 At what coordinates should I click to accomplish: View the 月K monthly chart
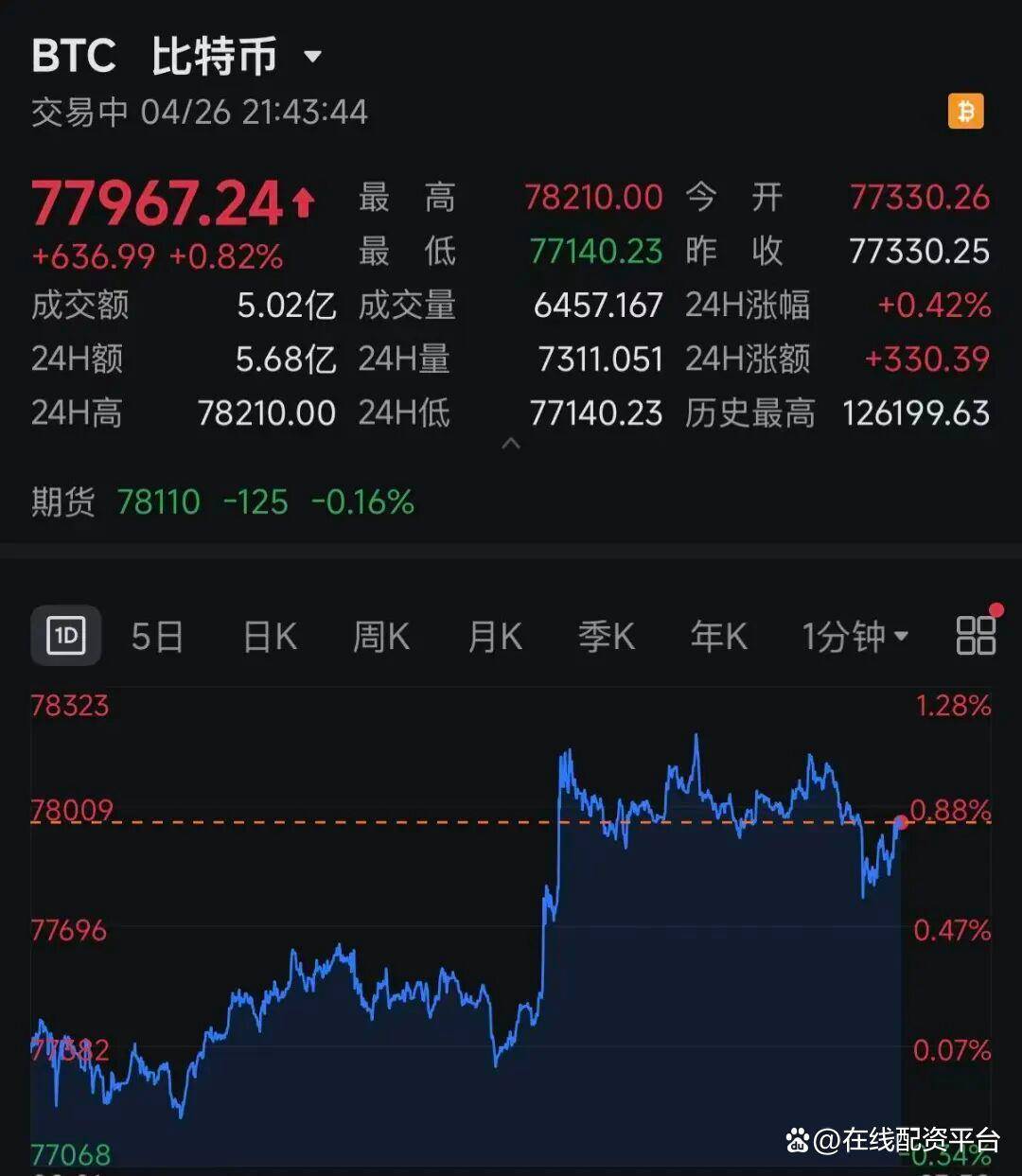coord(495,637)
